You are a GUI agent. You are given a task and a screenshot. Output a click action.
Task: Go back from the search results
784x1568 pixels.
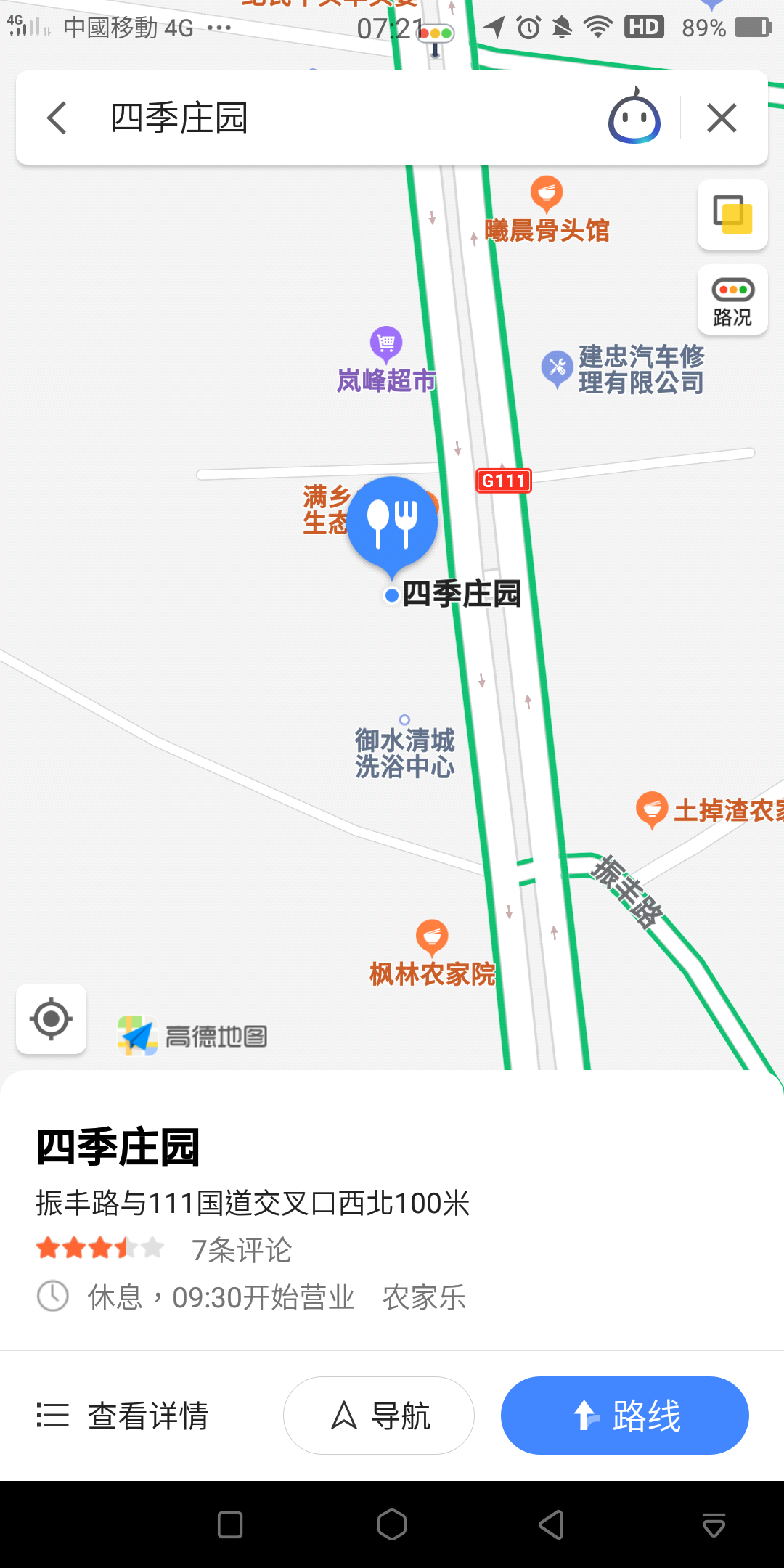[x=57, y=118]
